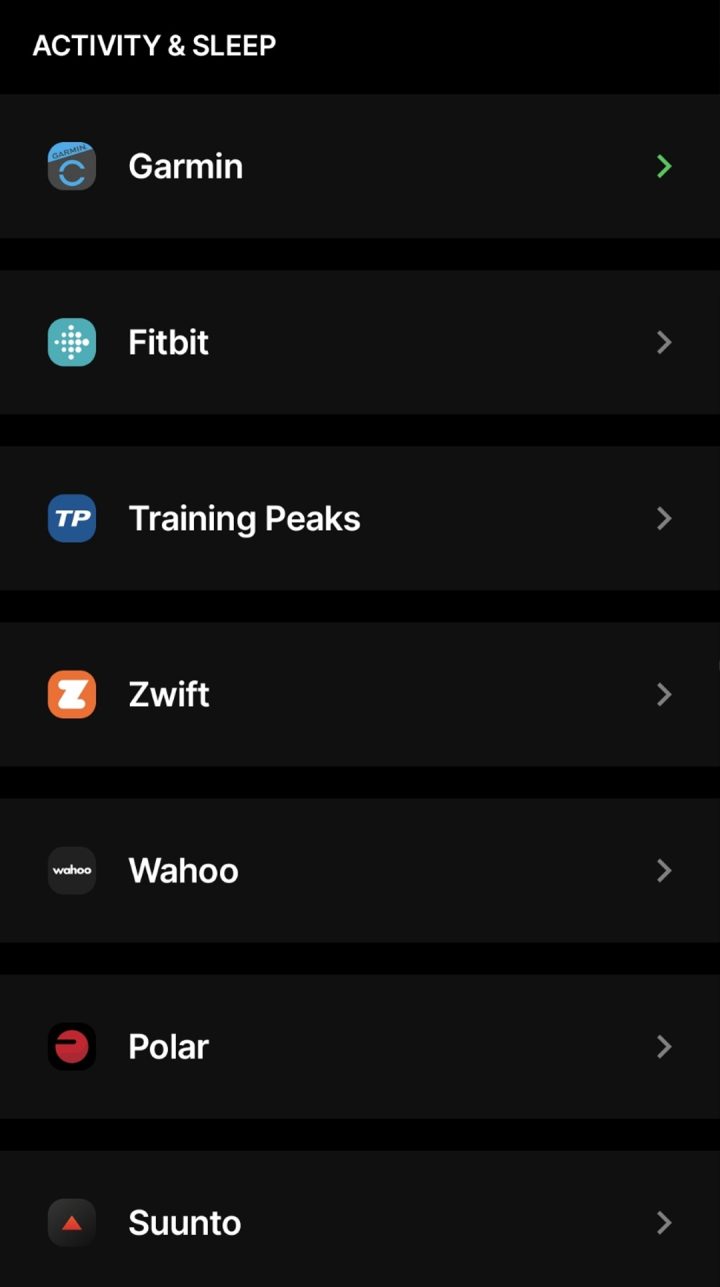The height and width of the screenshot is (1287, 720).
Task: Open the Wahoo integration
Action: pos(360,870)
